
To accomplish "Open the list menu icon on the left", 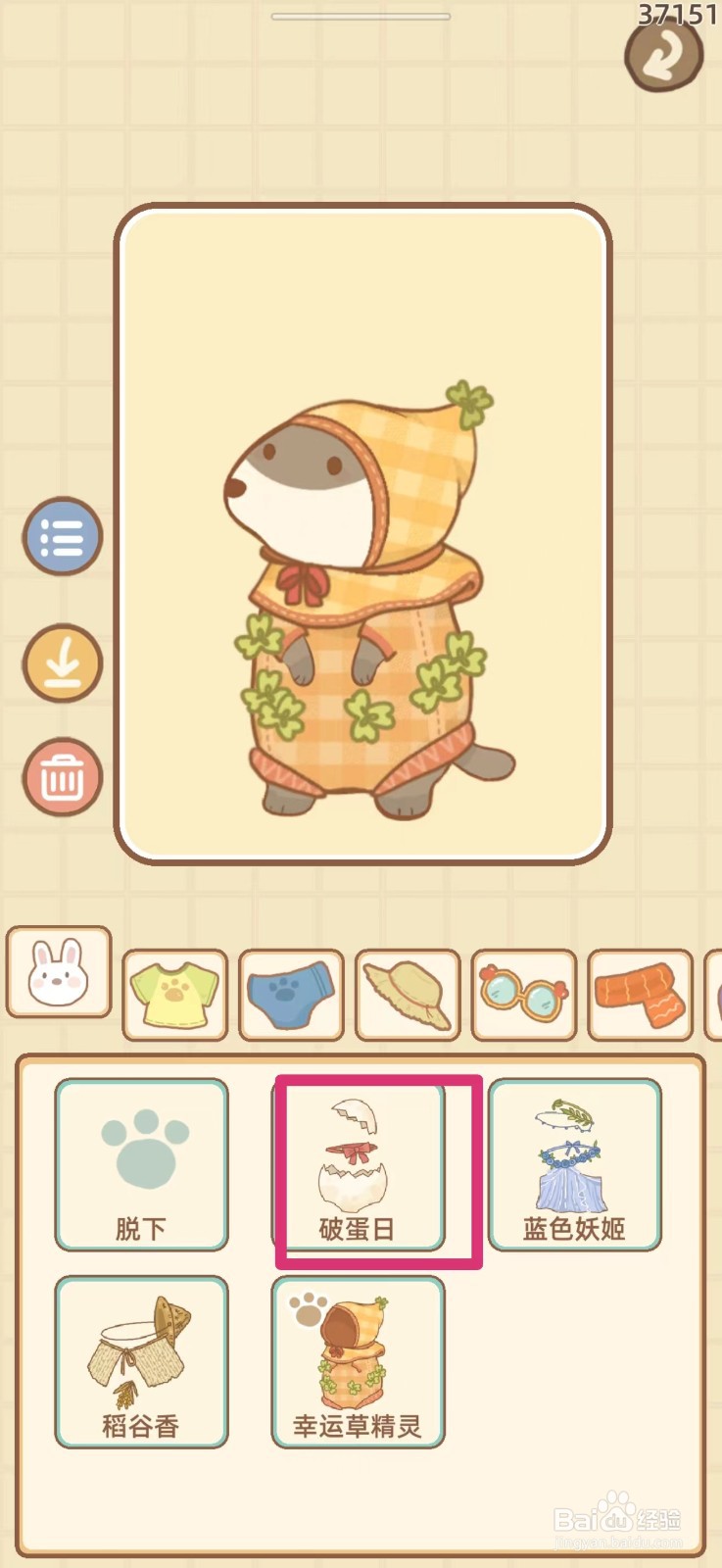I will (x=61, y=536).
